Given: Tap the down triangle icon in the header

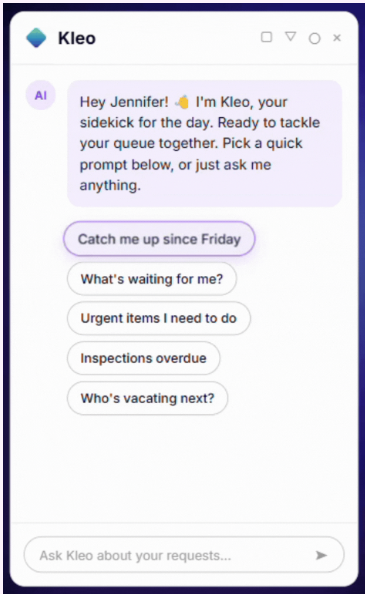Looking at the screenshot, I should tap(290, 36).
